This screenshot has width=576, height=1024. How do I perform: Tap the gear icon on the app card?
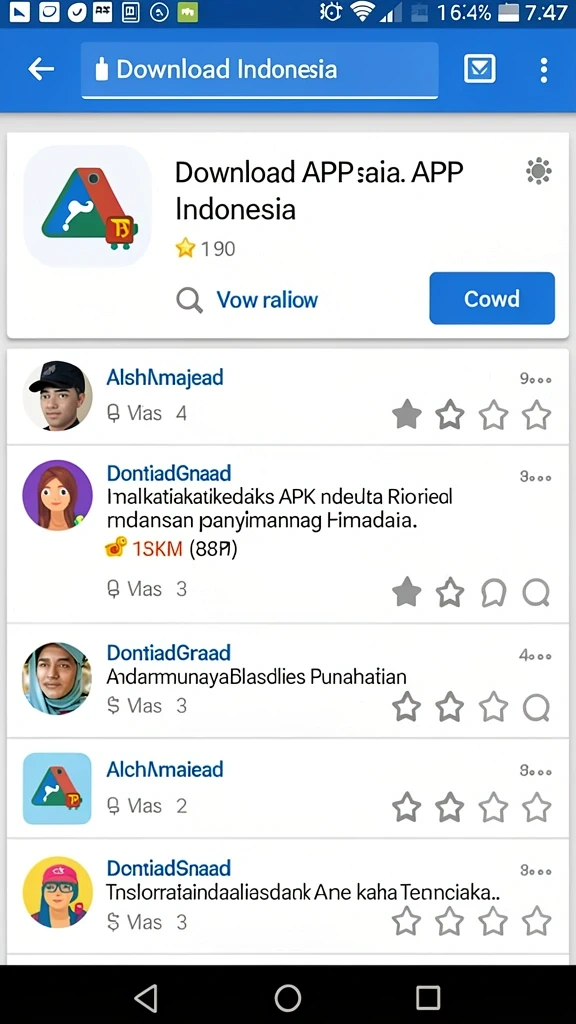pos(539,172)
